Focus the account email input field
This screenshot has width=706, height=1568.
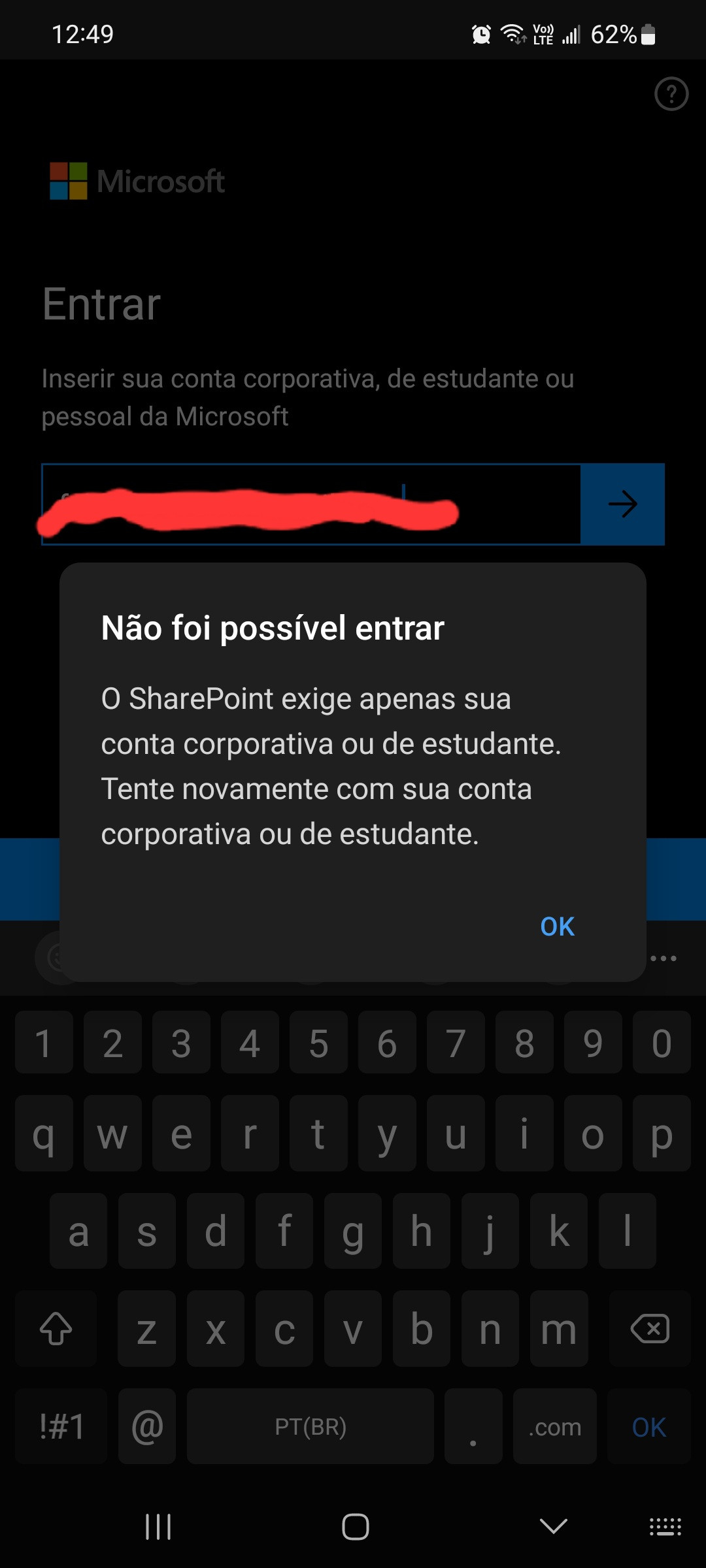pos(311,504)
